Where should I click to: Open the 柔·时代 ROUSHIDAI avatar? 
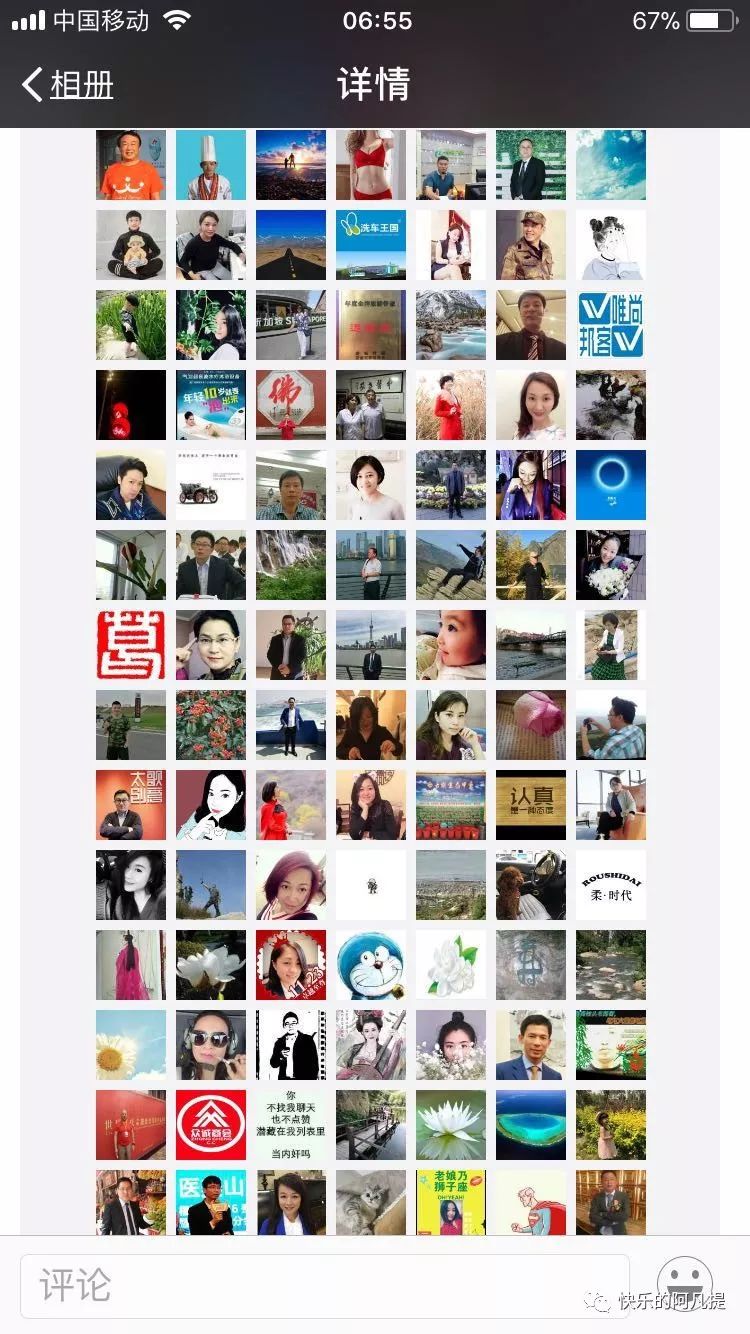click(x=611, y=885)
